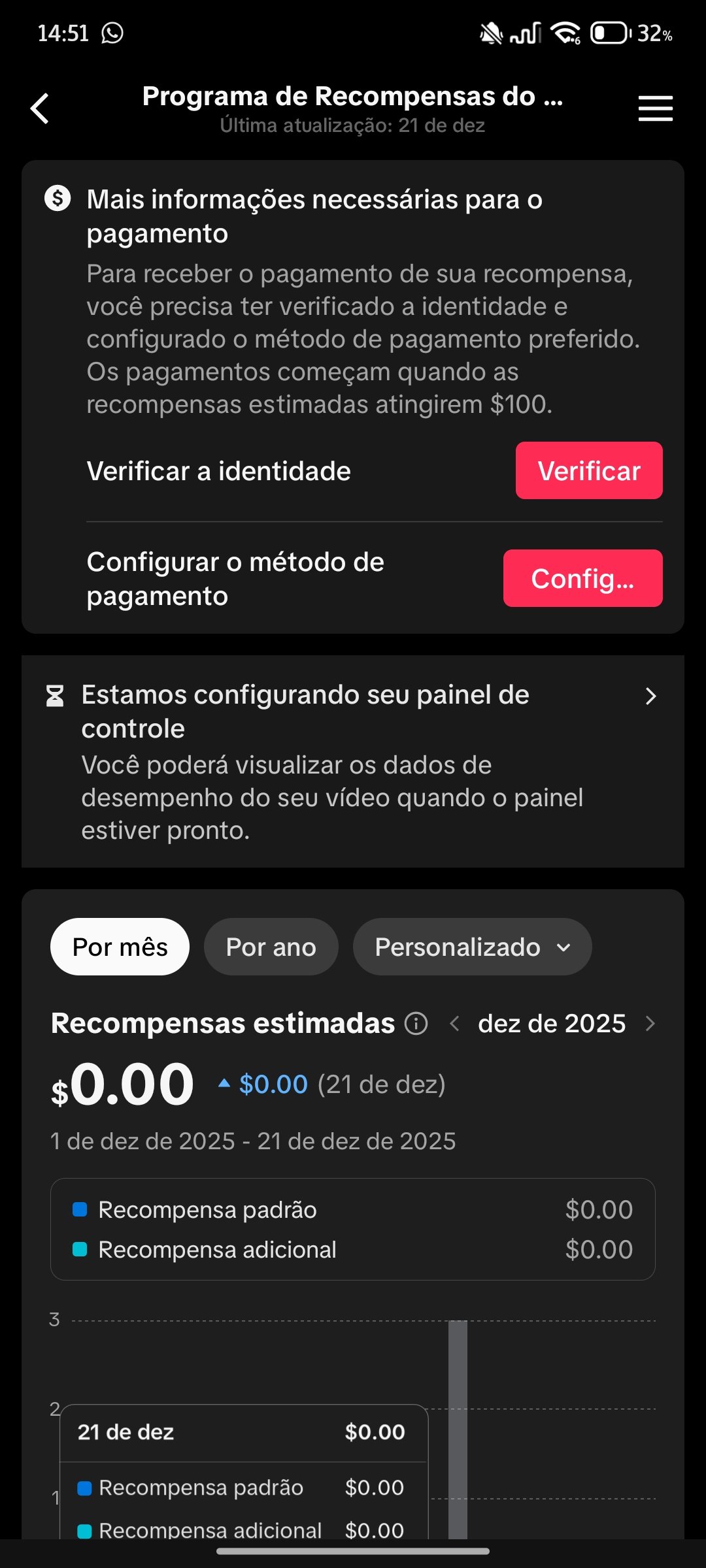Viewport: 706px width, 1568px height.
Task: Tap Config... to set up payment method
Action: [x=582, y=578]
